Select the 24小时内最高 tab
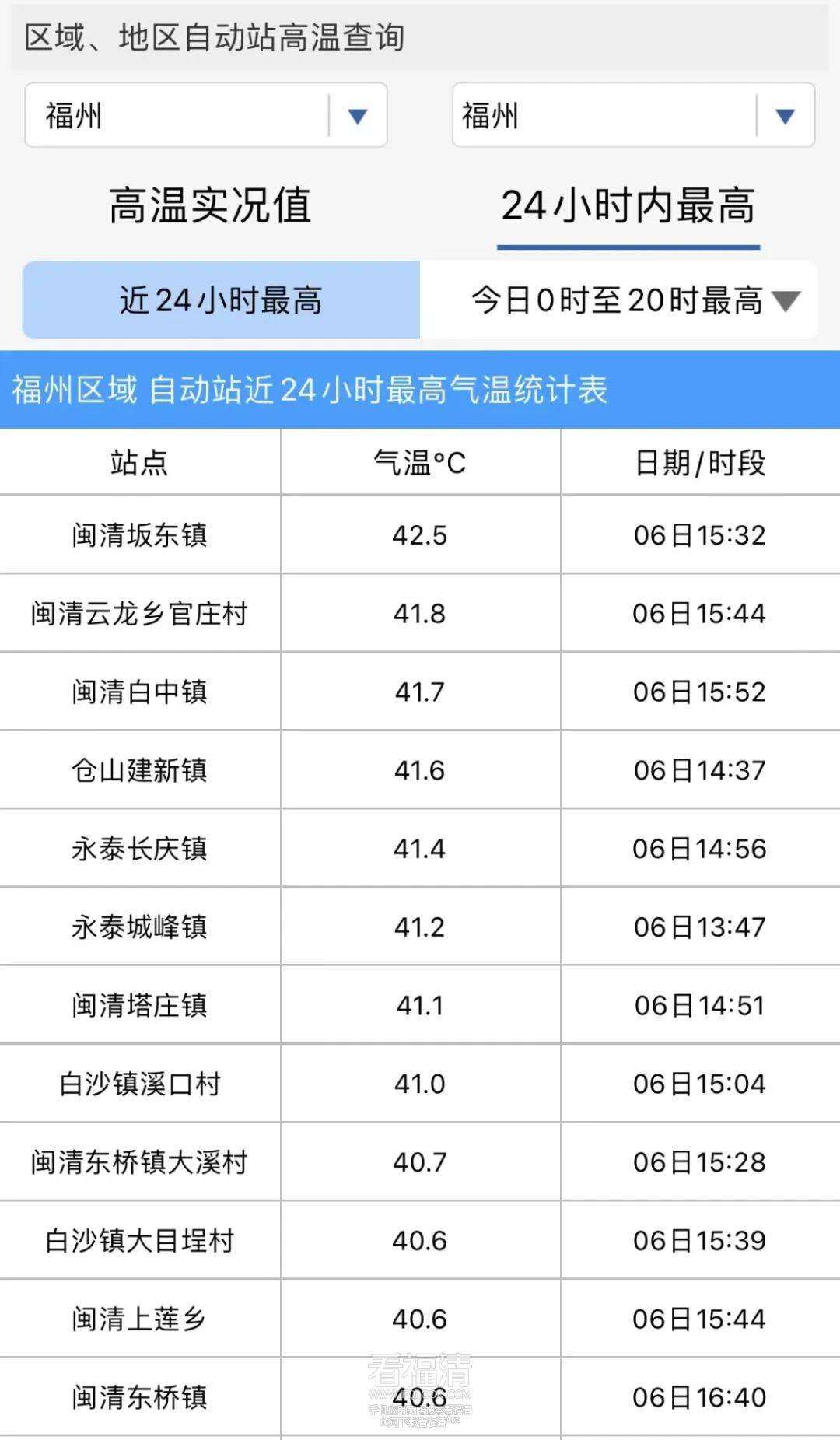The width and height of the screenshot is (840, 1440). click(628, 207)
